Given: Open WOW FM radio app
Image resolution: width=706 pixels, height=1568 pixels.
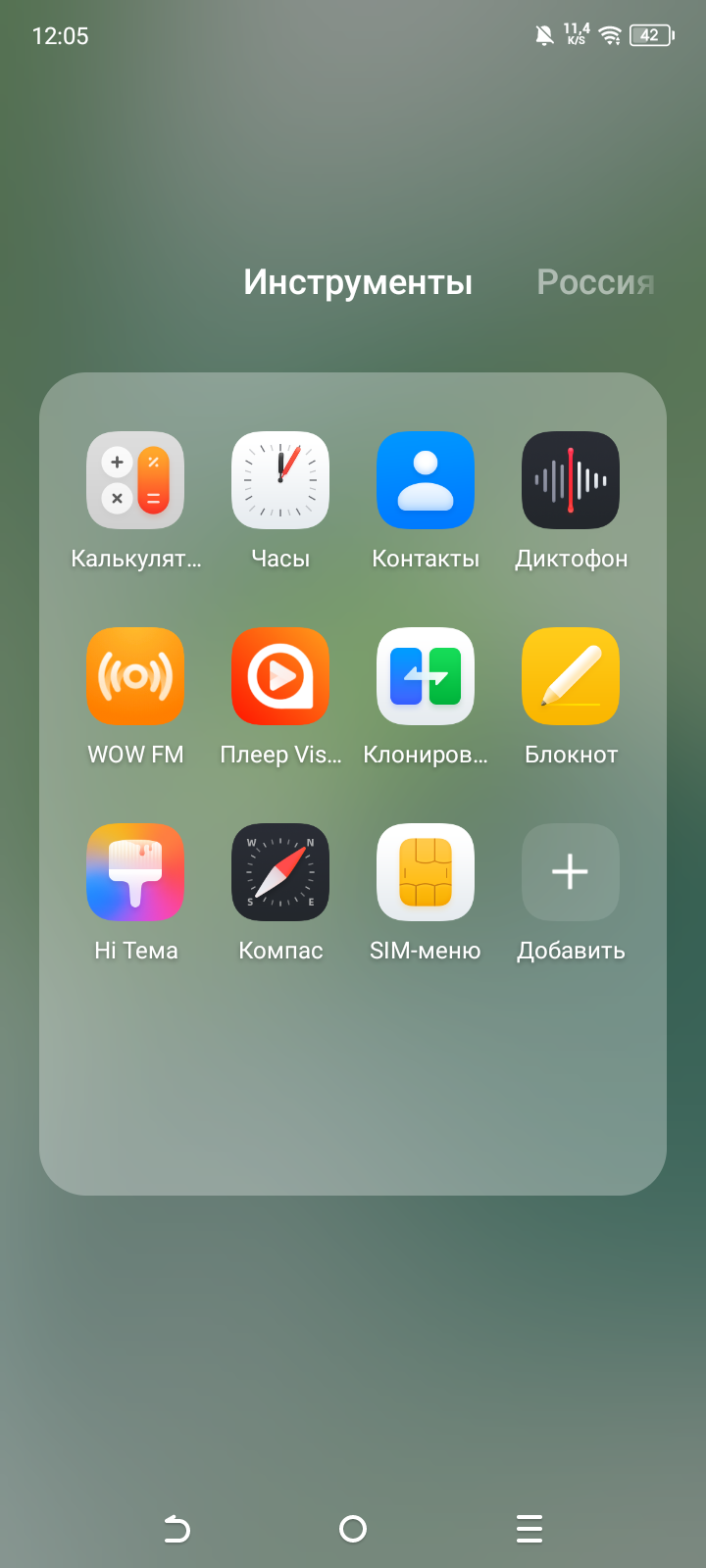Looking at the screenshot, I should (135, 676).
